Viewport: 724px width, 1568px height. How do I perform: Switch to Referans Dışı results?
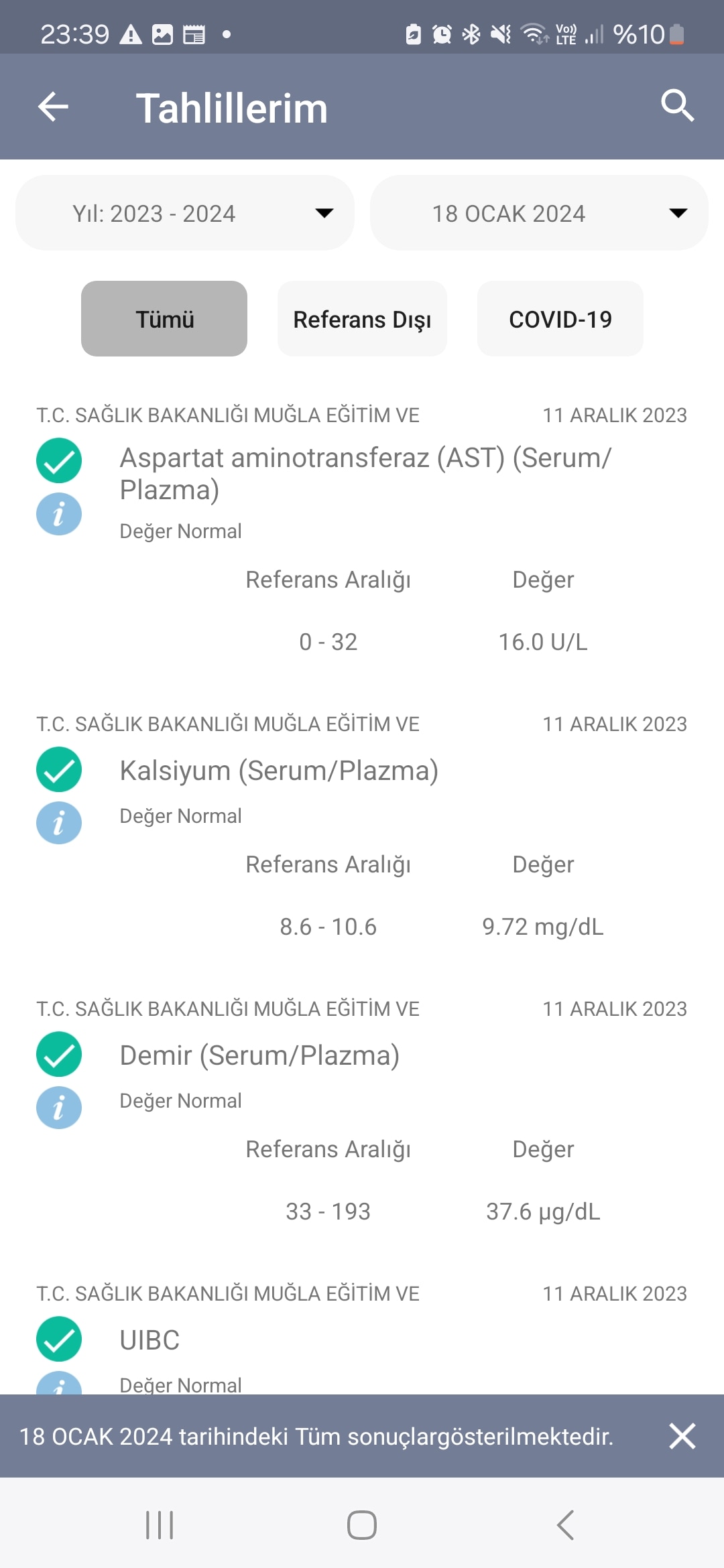click(362, 319)
